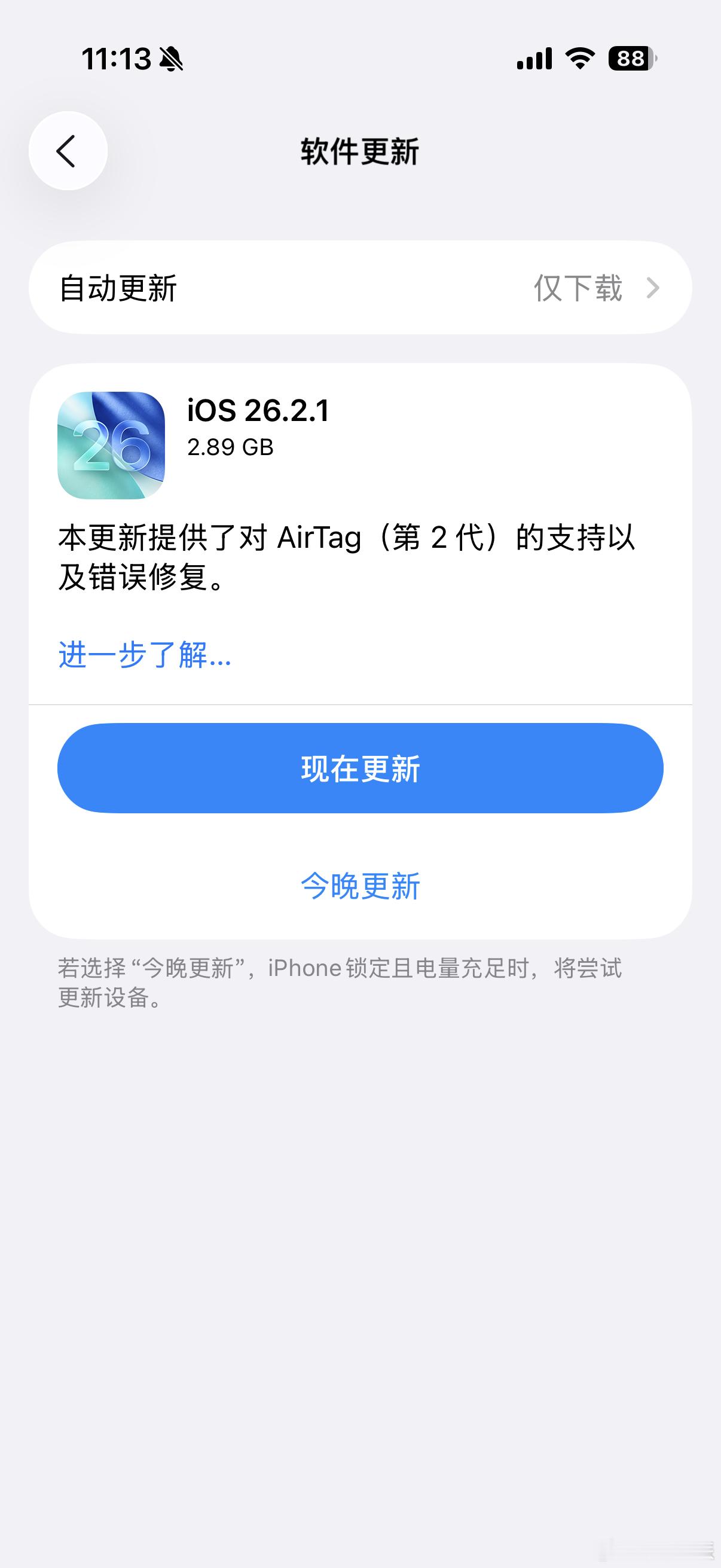
Task: Tap the 仅下载 value to change it
Action: tap(579, 287)
